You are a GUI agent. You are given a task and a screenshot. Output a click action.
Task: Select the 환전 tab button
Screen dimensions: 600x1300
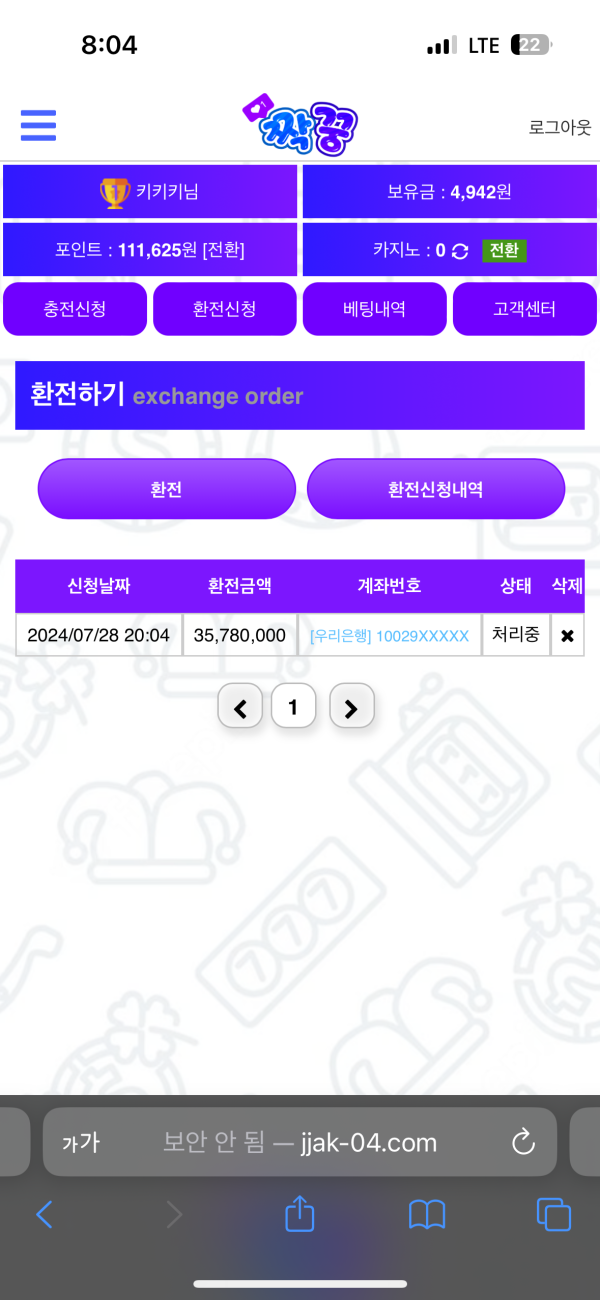tap(166, 489)
